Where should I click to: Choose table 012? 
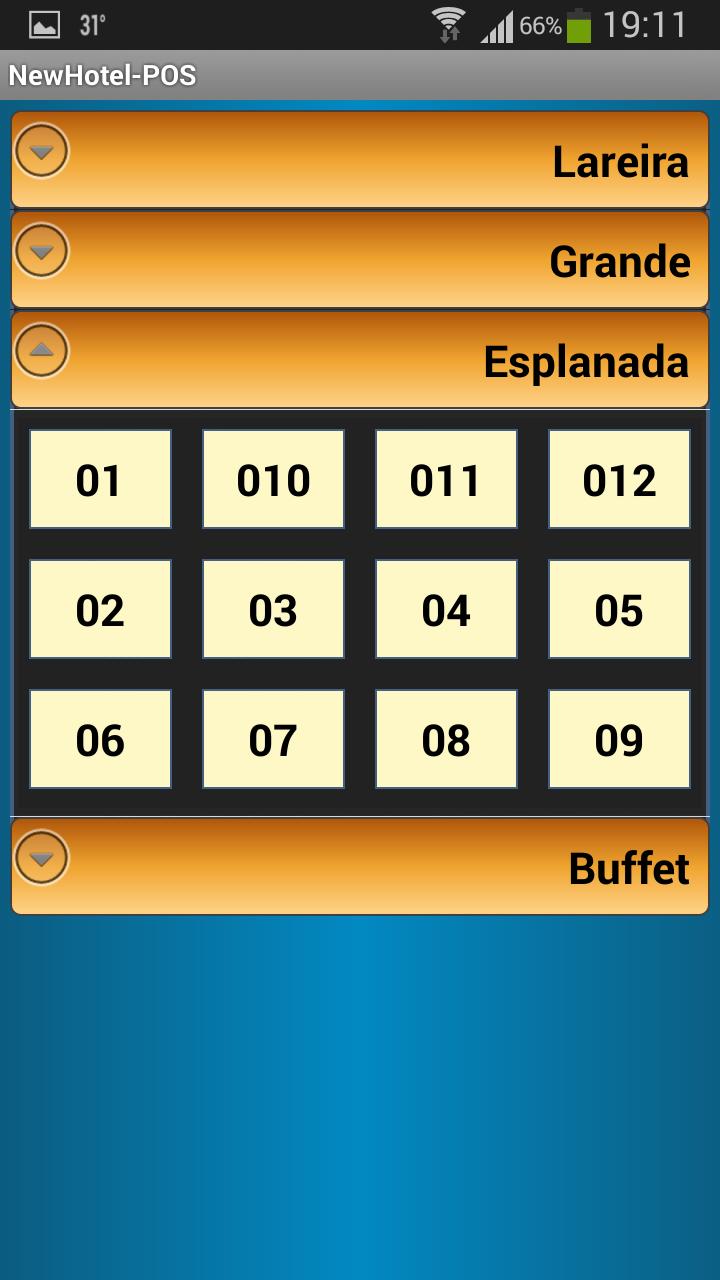tap(619, 480)
